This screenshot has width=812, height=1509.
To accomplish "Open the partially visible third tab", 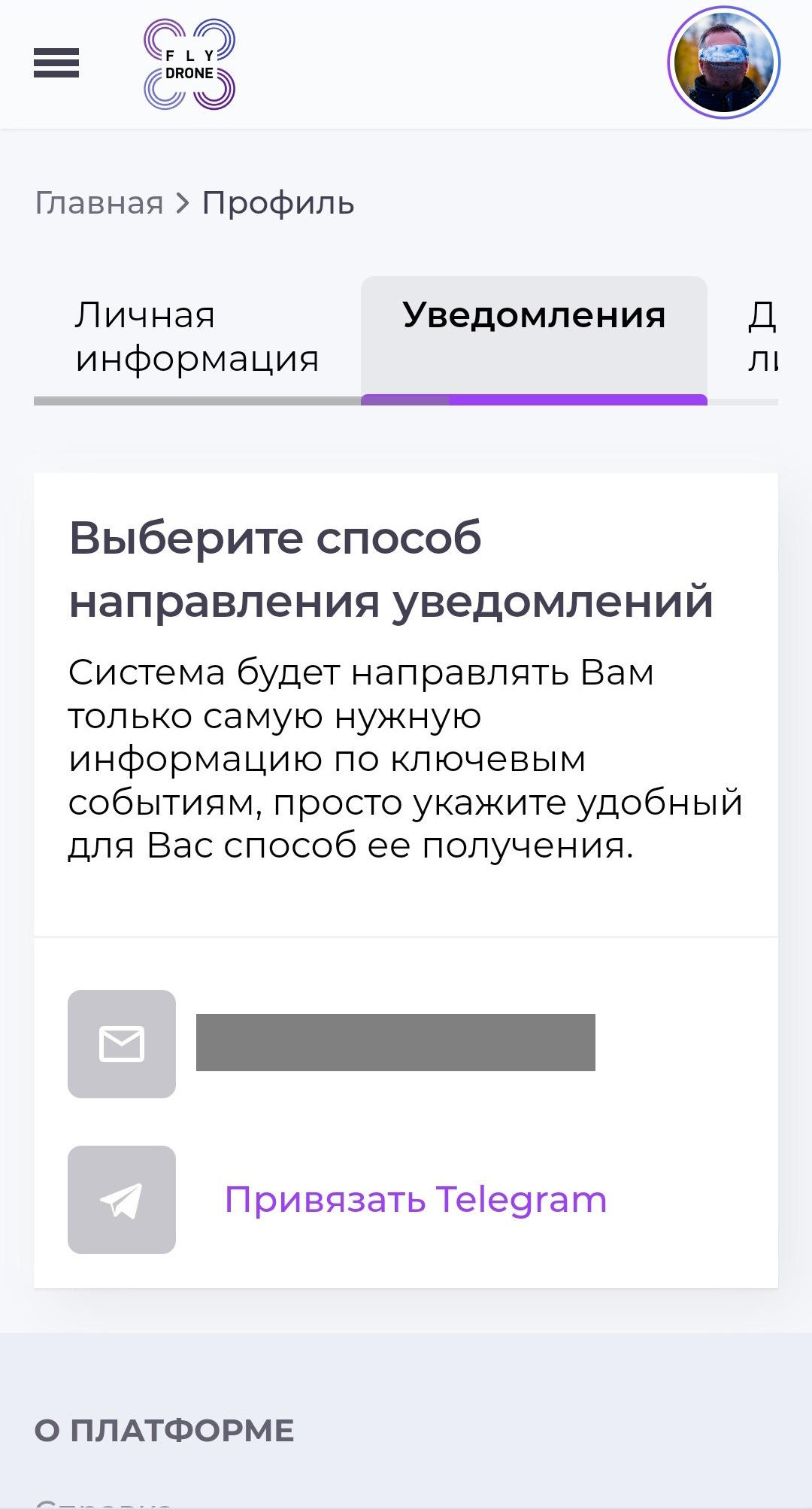I will pos(761,337).
